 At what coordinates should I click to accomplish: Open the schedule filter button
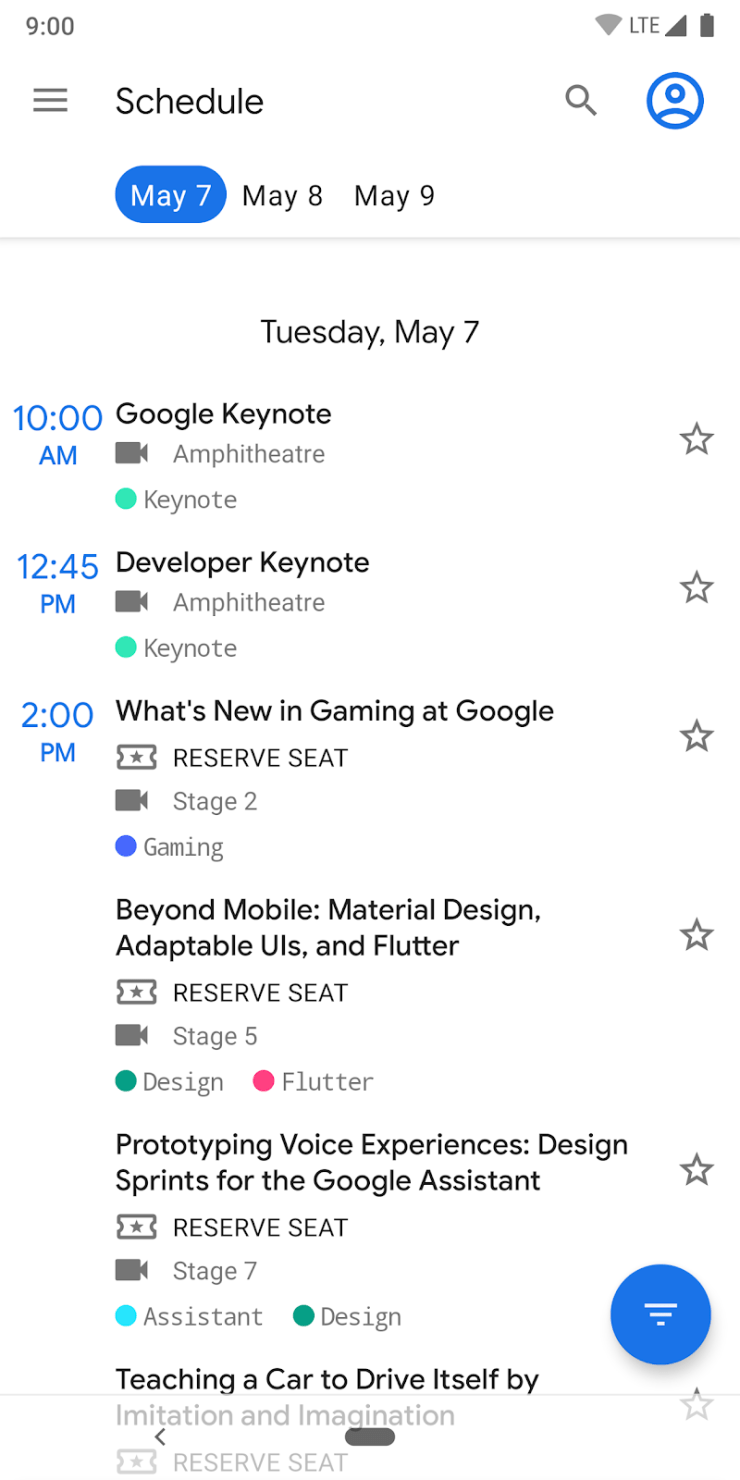[x=660, y=1314]
